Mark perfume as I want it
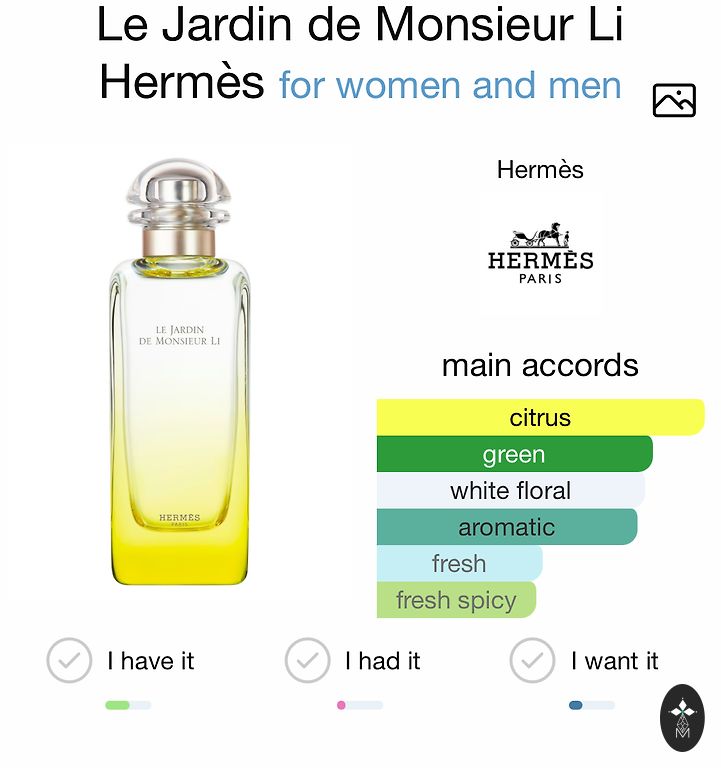 click(x=532, y=661)
